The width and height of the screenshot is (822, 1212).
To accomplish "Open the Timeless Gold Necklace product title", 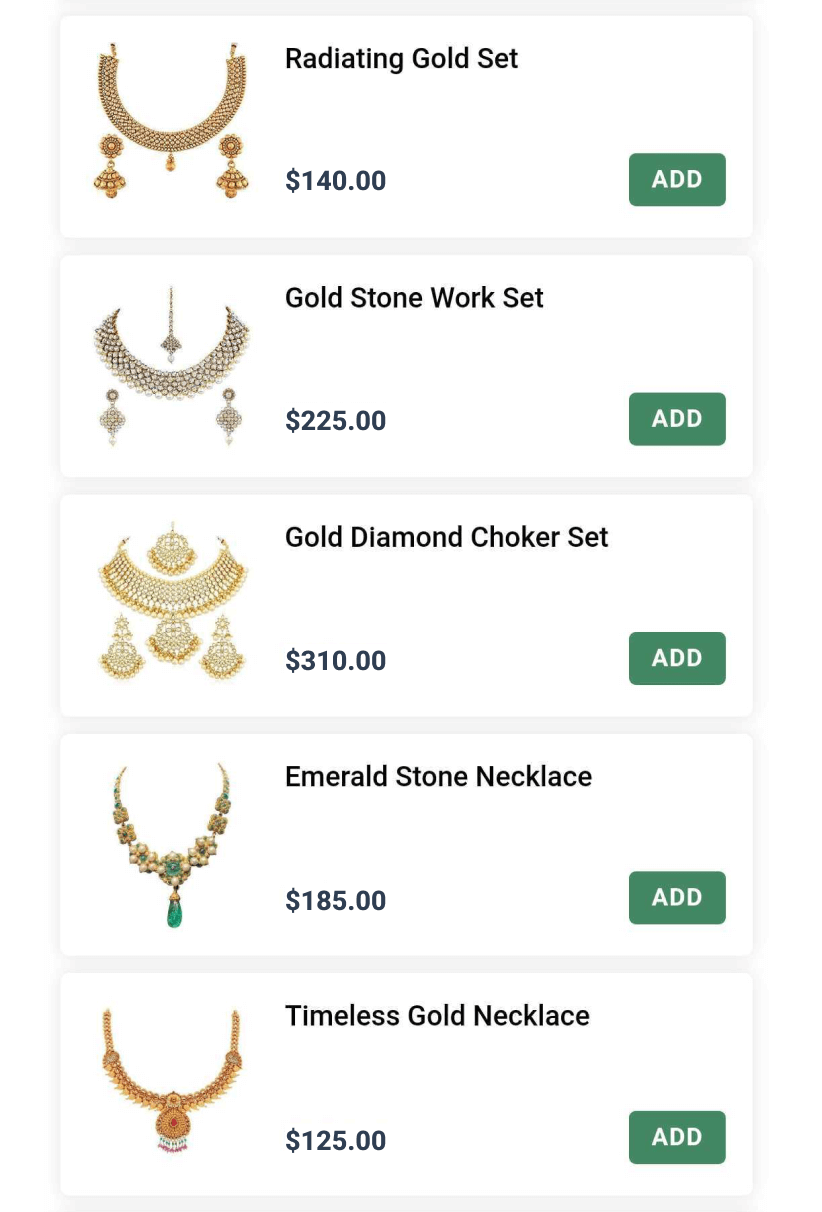I will (x=437, y=1016).
